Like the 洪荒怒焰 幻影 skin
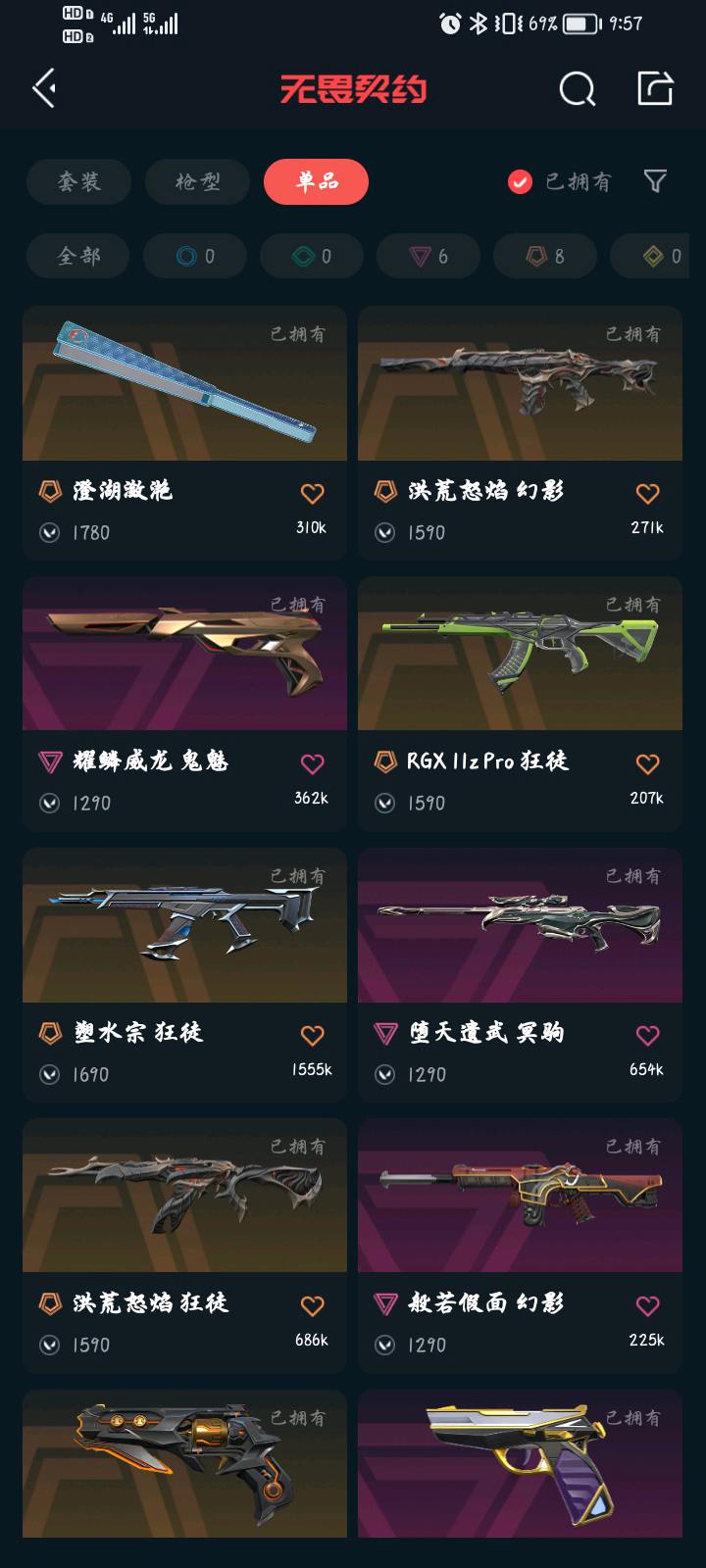 click(x=647, y=493)
